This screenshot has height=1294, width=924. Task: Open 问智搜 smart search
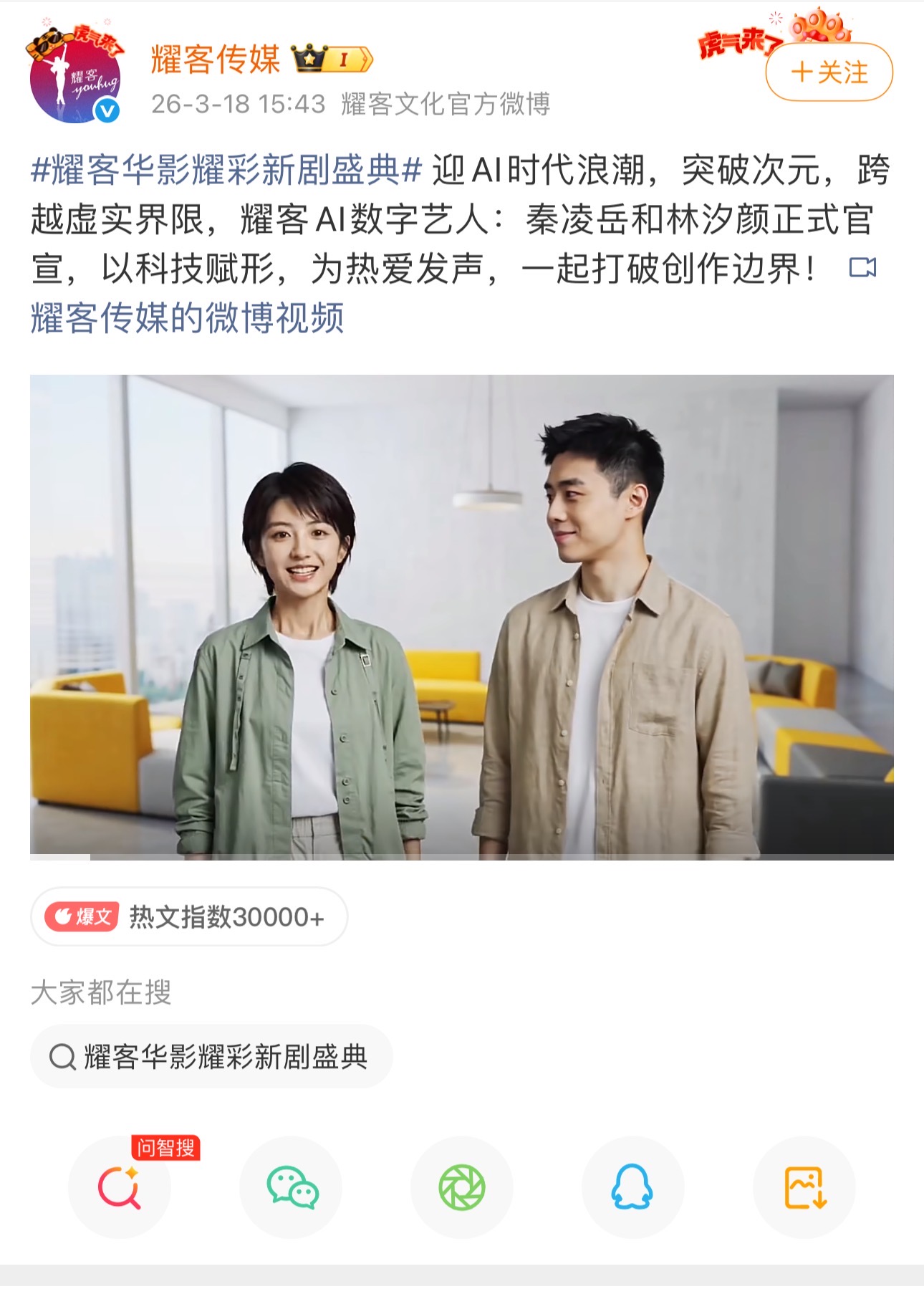click(x=120, y=1187)
